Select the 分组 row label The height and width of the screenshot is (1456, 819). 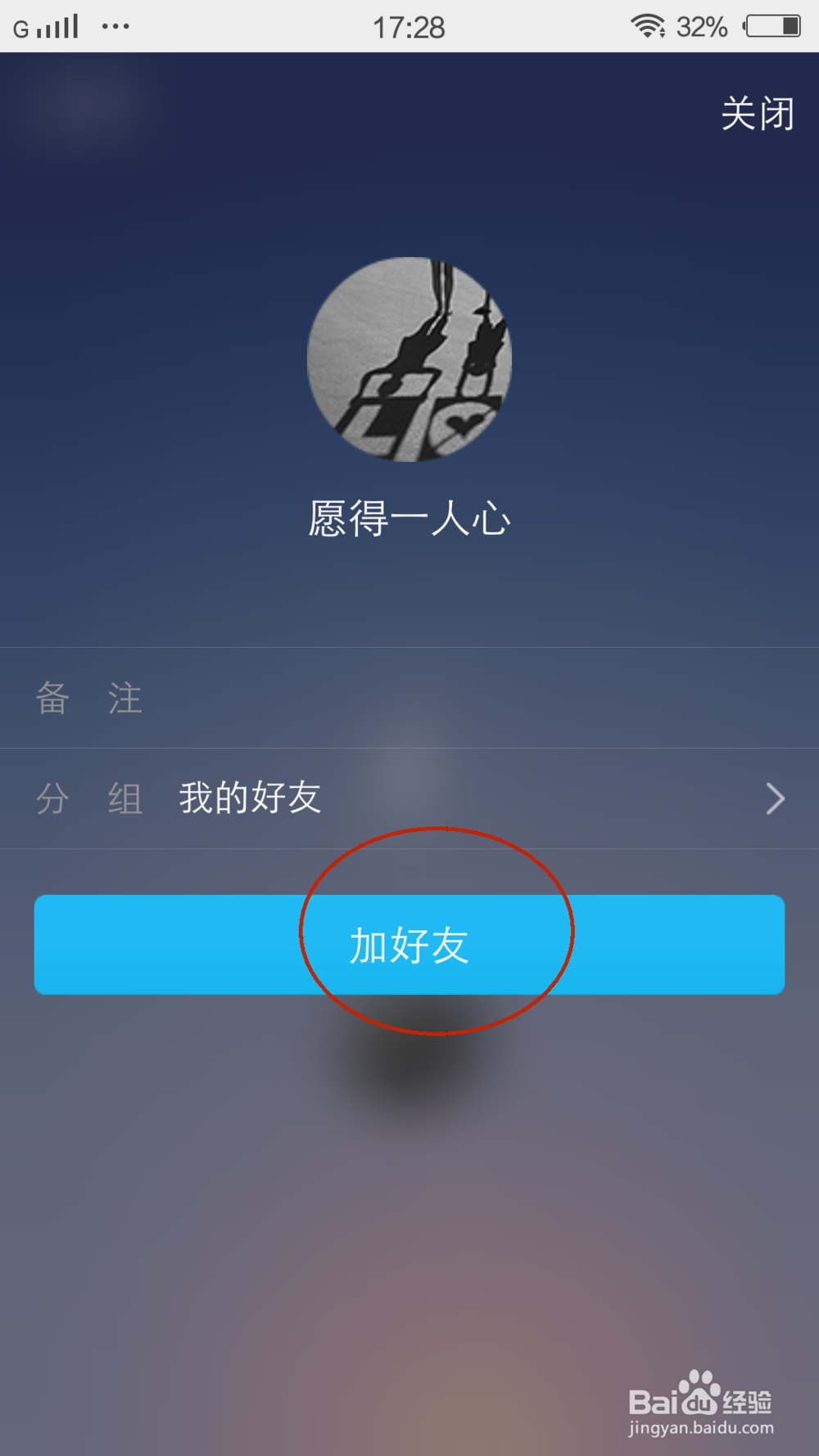90,798
